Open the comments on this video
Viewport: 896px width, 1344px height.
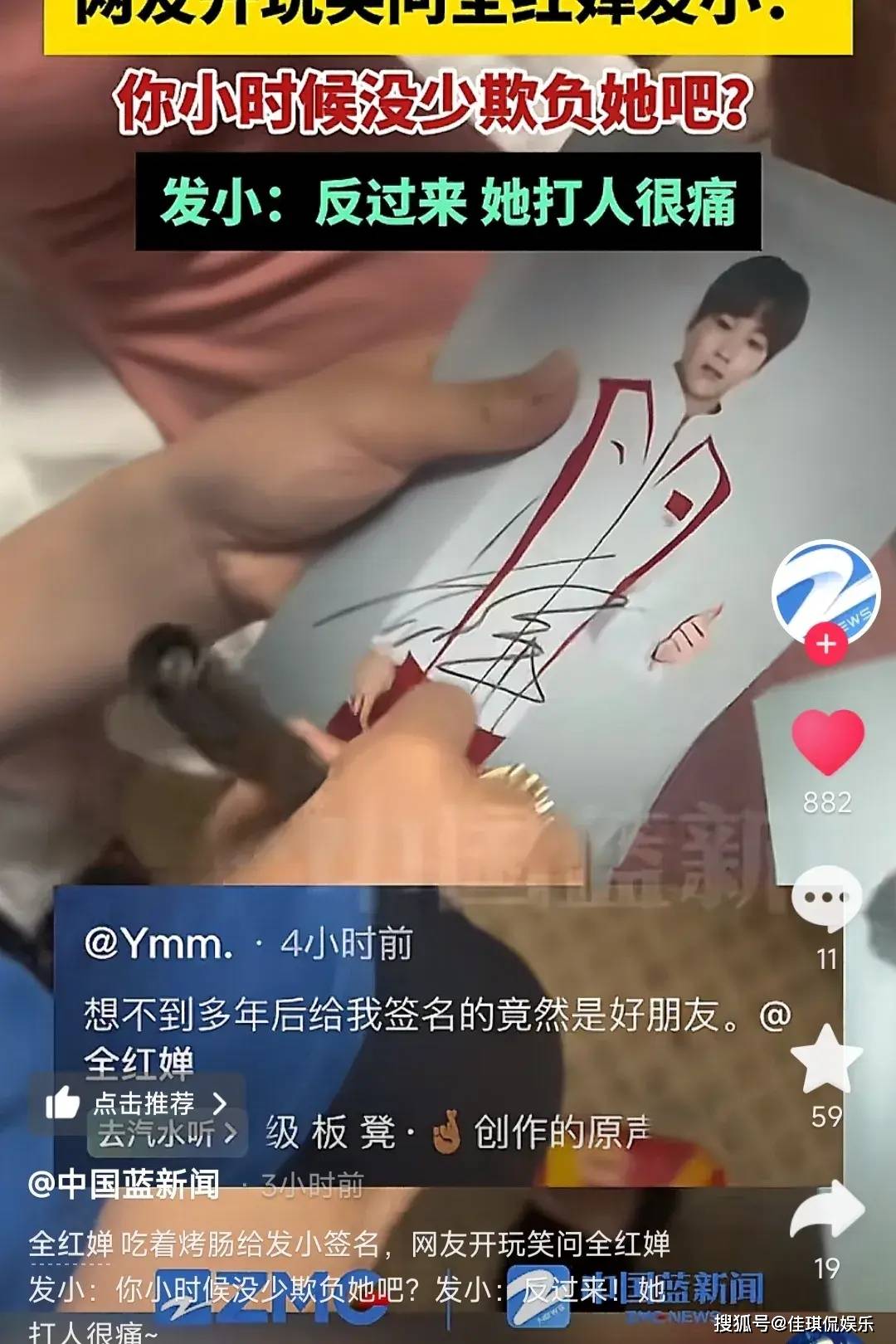(x=825, y=899)
